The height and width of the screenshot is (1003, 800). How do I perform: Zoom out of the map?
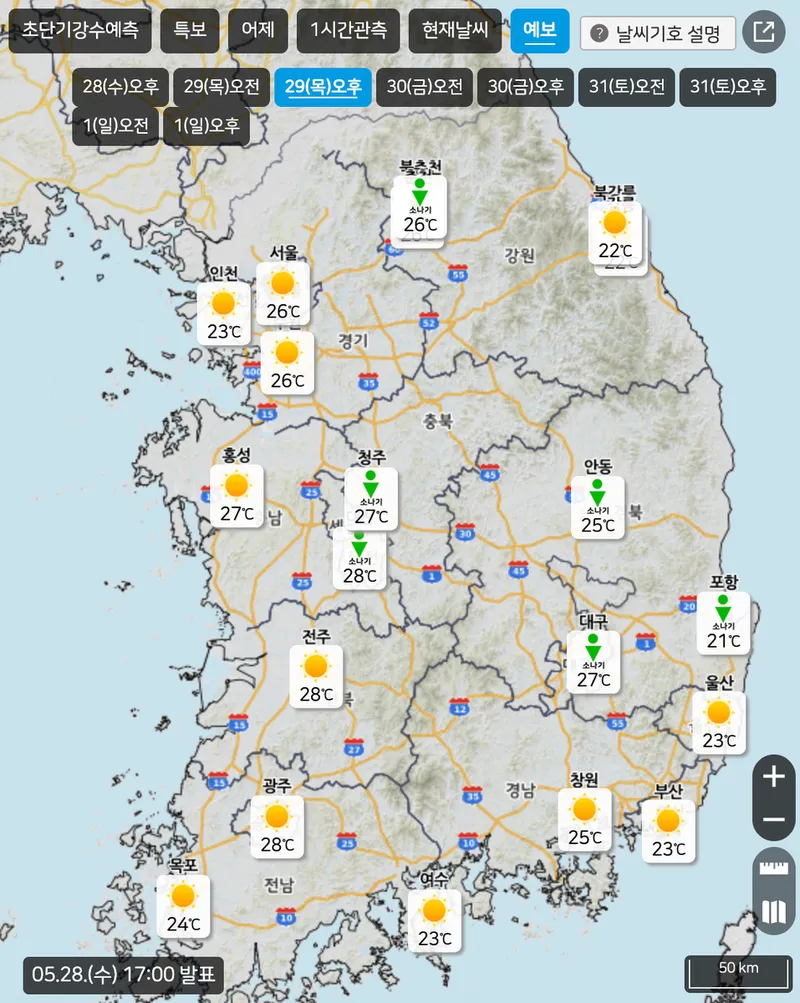[x=774, y=820]
